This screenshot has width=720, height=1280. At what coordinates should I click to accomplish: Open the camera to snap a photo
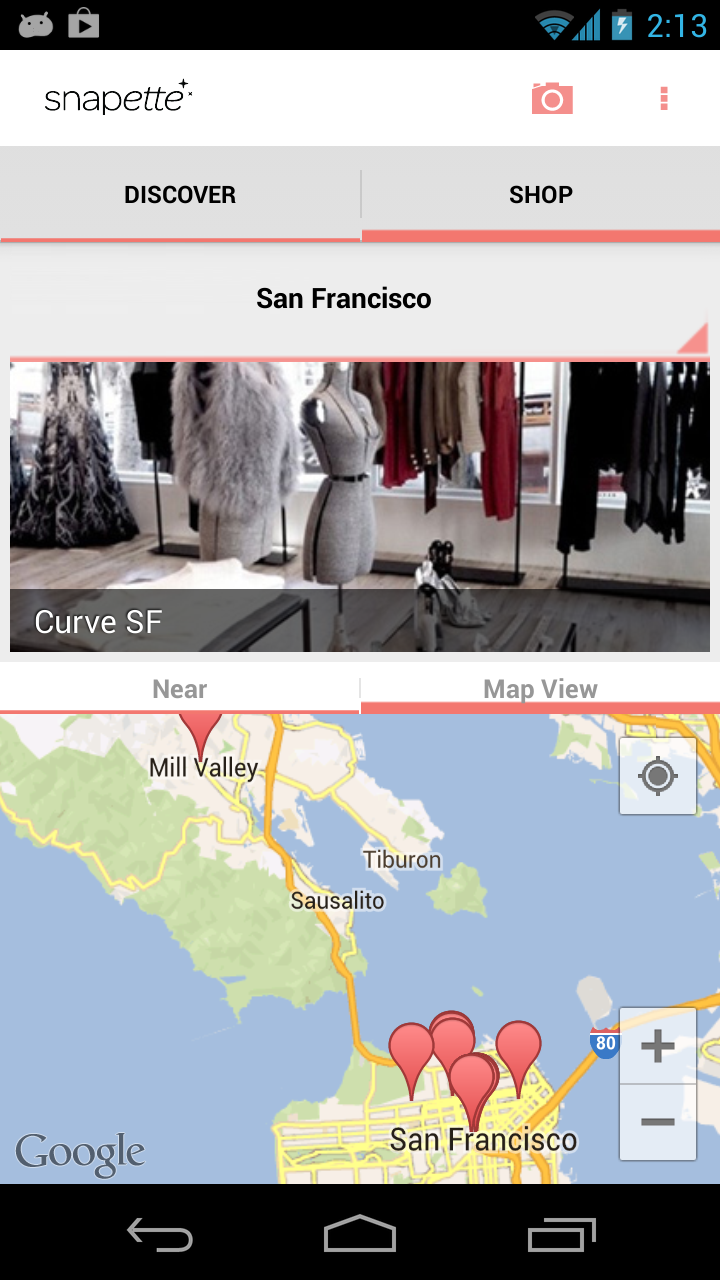point(552,98)
